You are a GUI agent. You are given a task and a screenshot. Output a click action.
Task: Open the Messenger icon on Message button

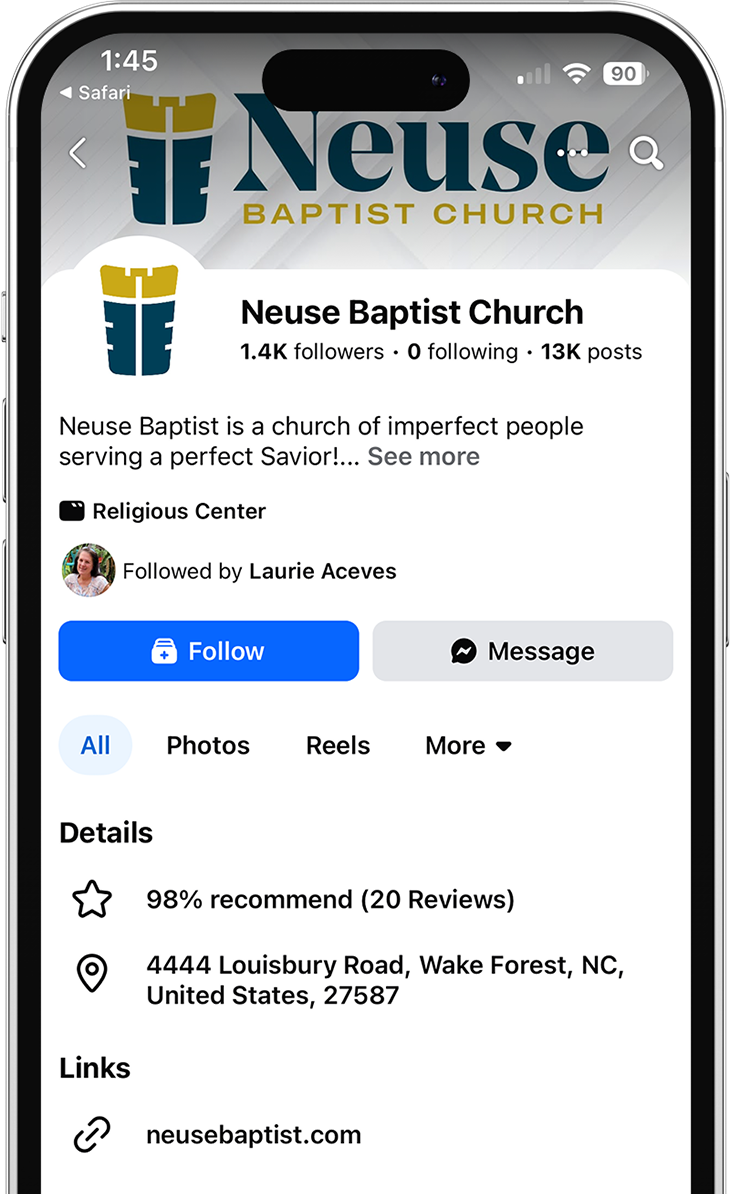pyautogui.click(x=463, y=650)
